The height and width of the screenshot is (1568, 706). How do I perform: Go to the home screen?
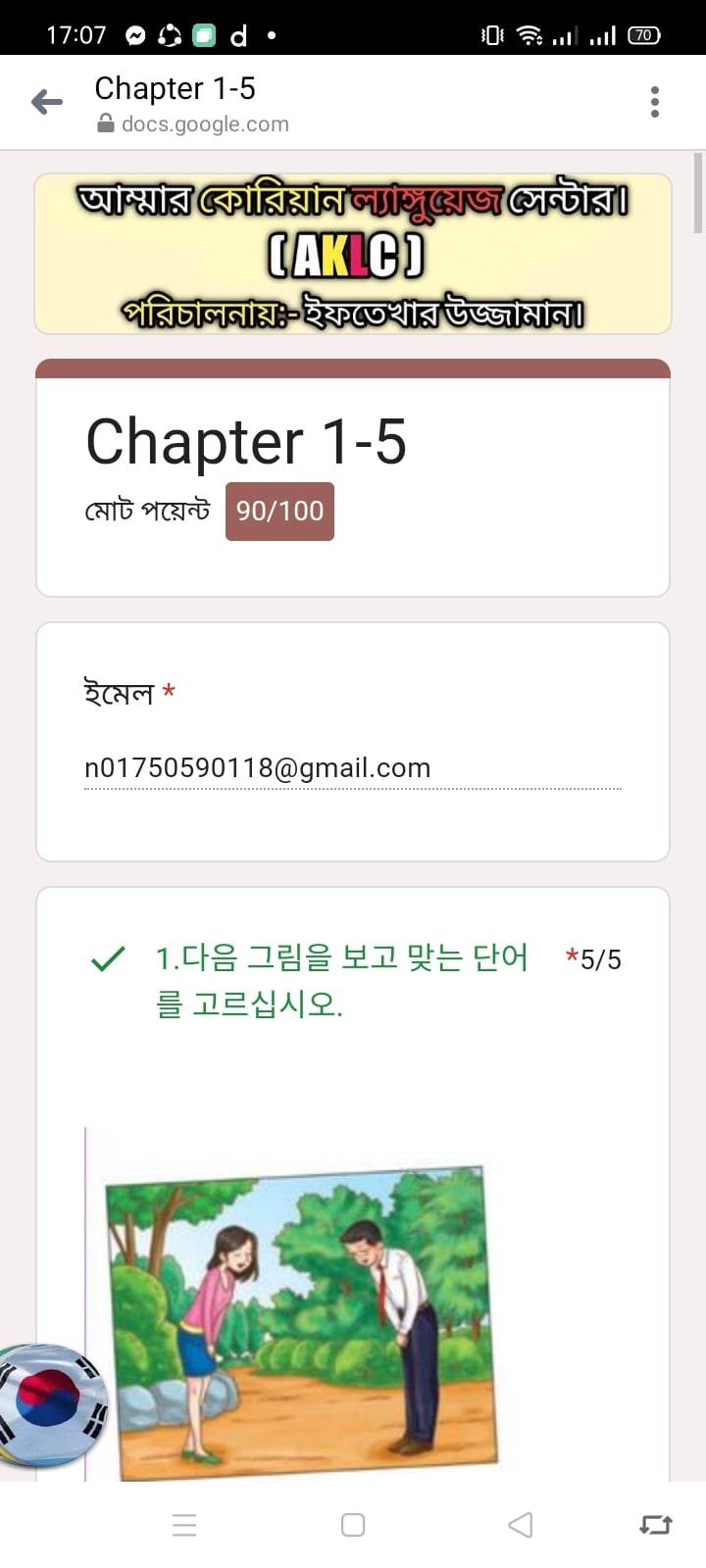click(x=353, y=1525)
